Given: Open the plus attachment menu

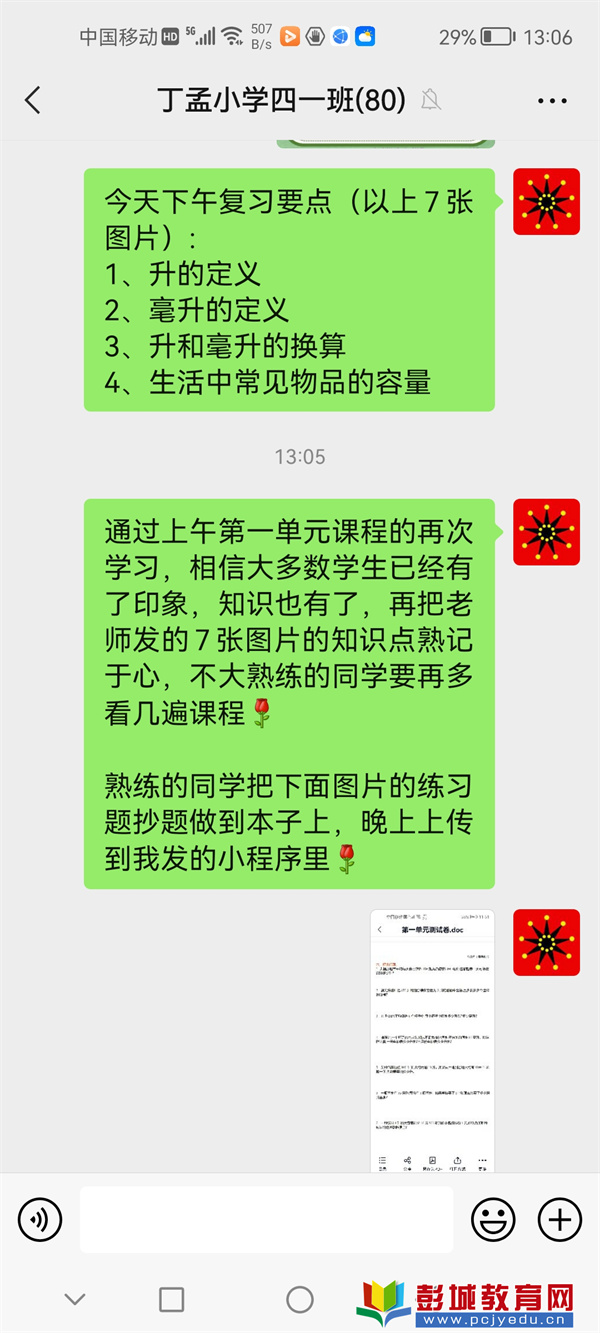Looking at the screenshot, I should click(x=559, y=1219).
